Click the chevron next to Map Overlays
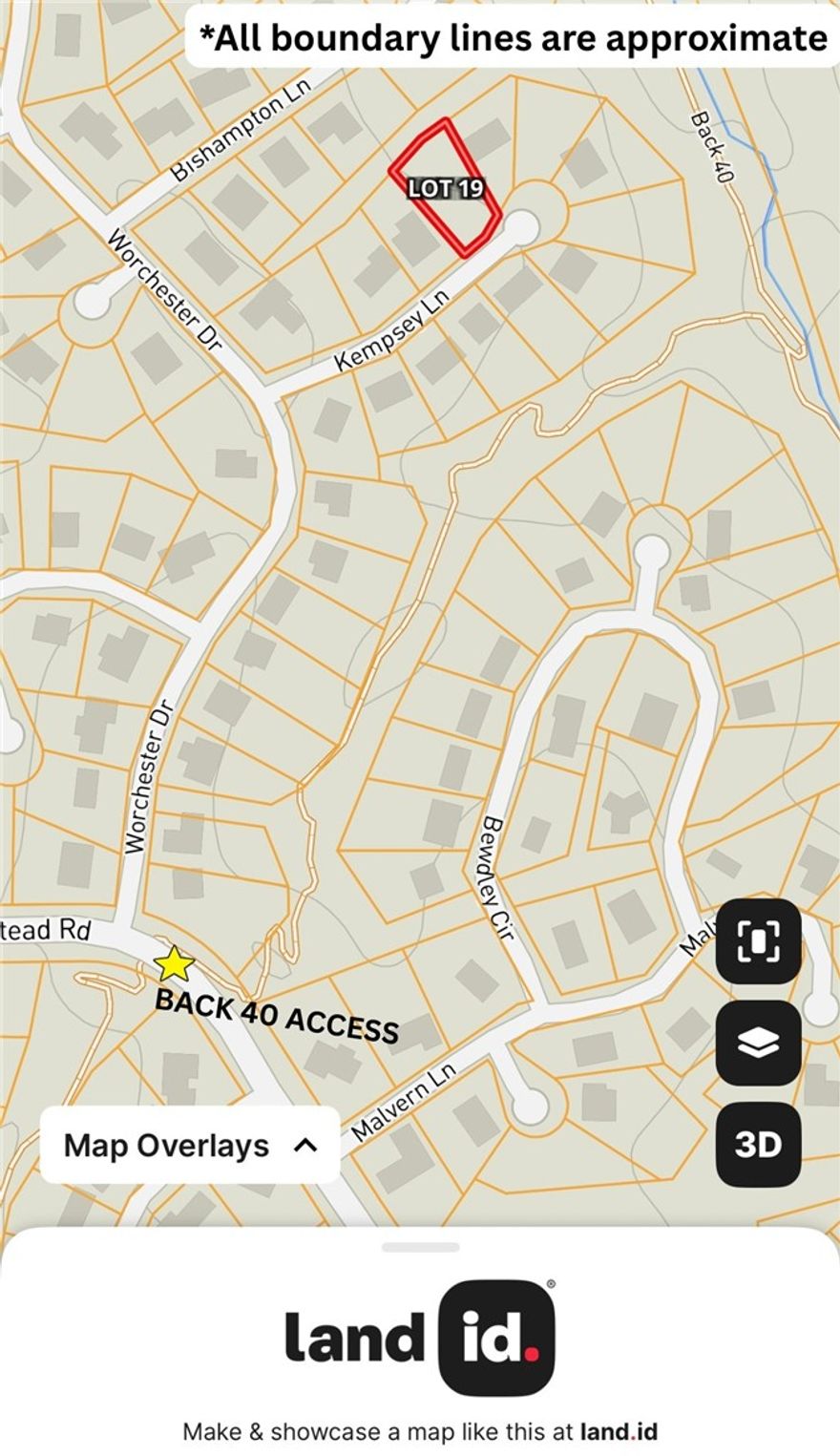Screen dimensions: 840x1456 tap(304, 1145)
